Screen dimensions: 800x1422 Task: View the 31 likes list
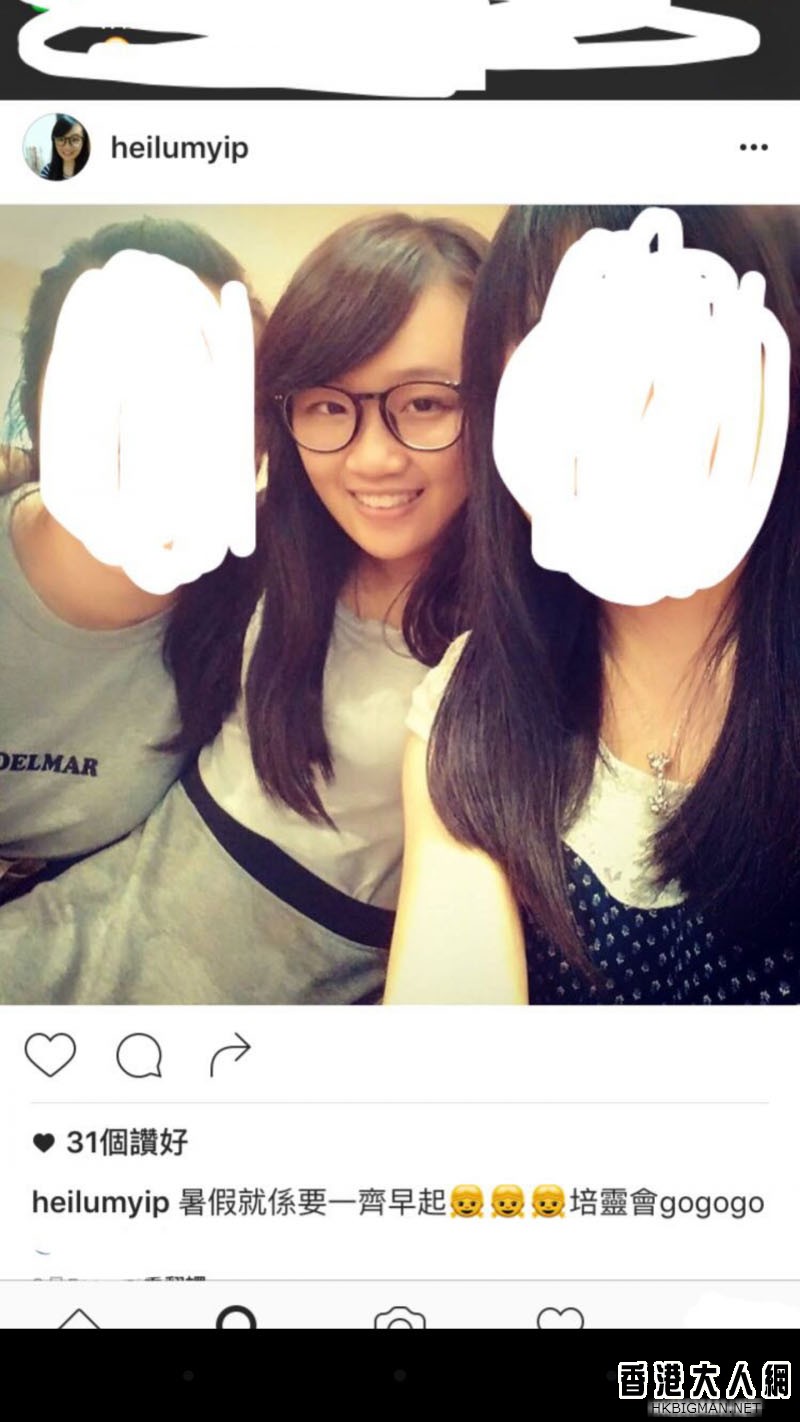click(x=126, y=1142)
